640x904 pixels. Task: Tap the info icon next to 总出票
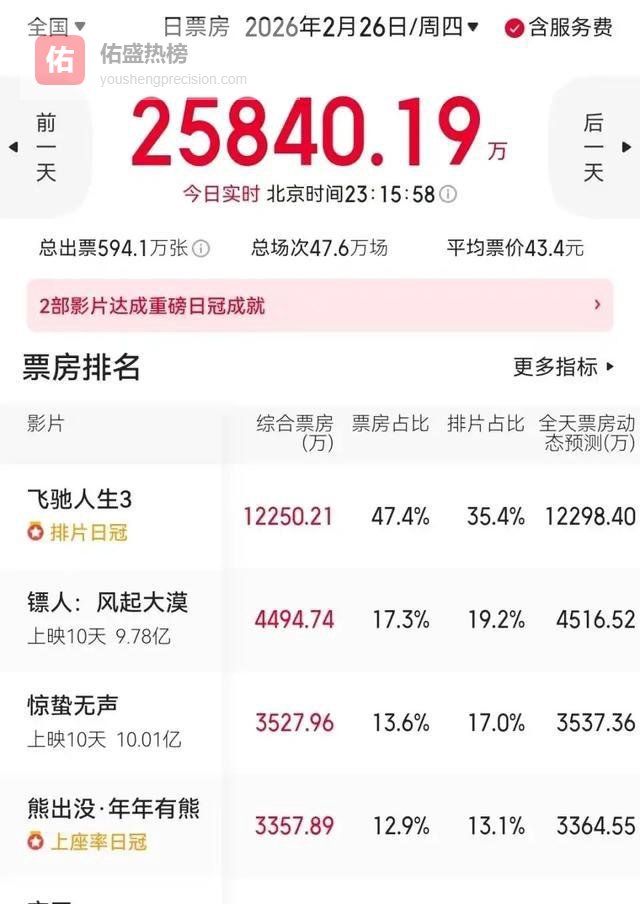[x=201, y=249]
